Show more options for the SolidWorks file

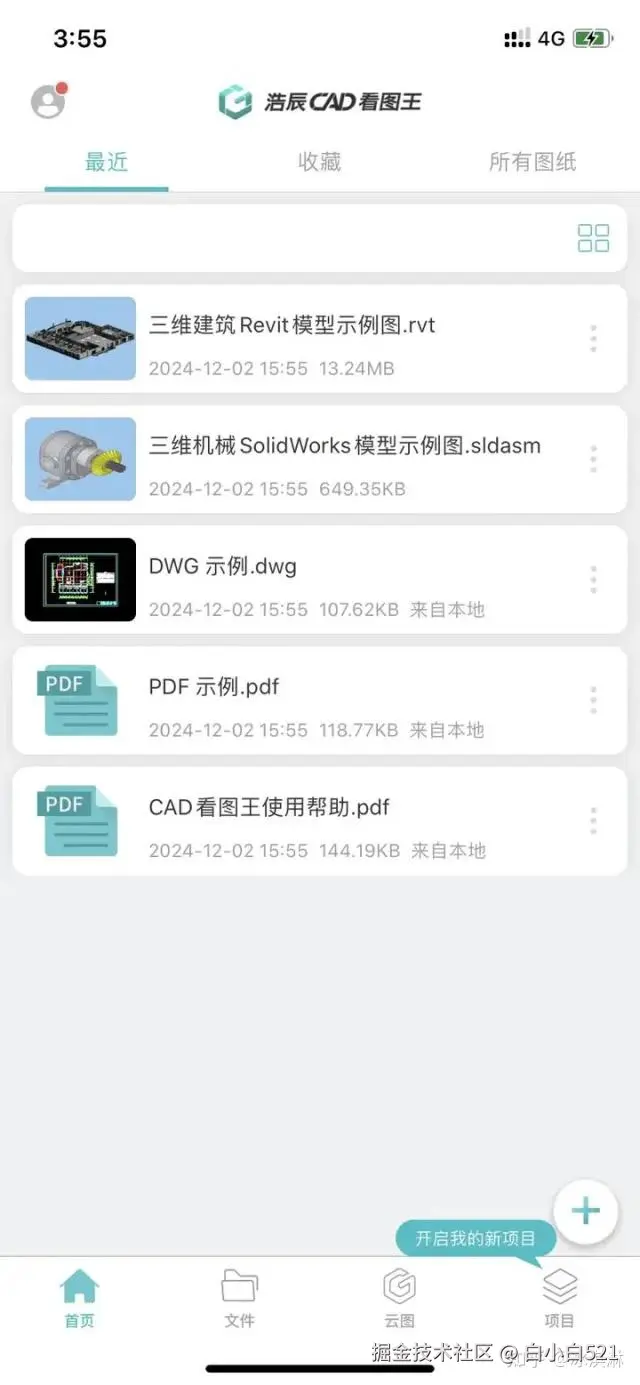point(593,459)
